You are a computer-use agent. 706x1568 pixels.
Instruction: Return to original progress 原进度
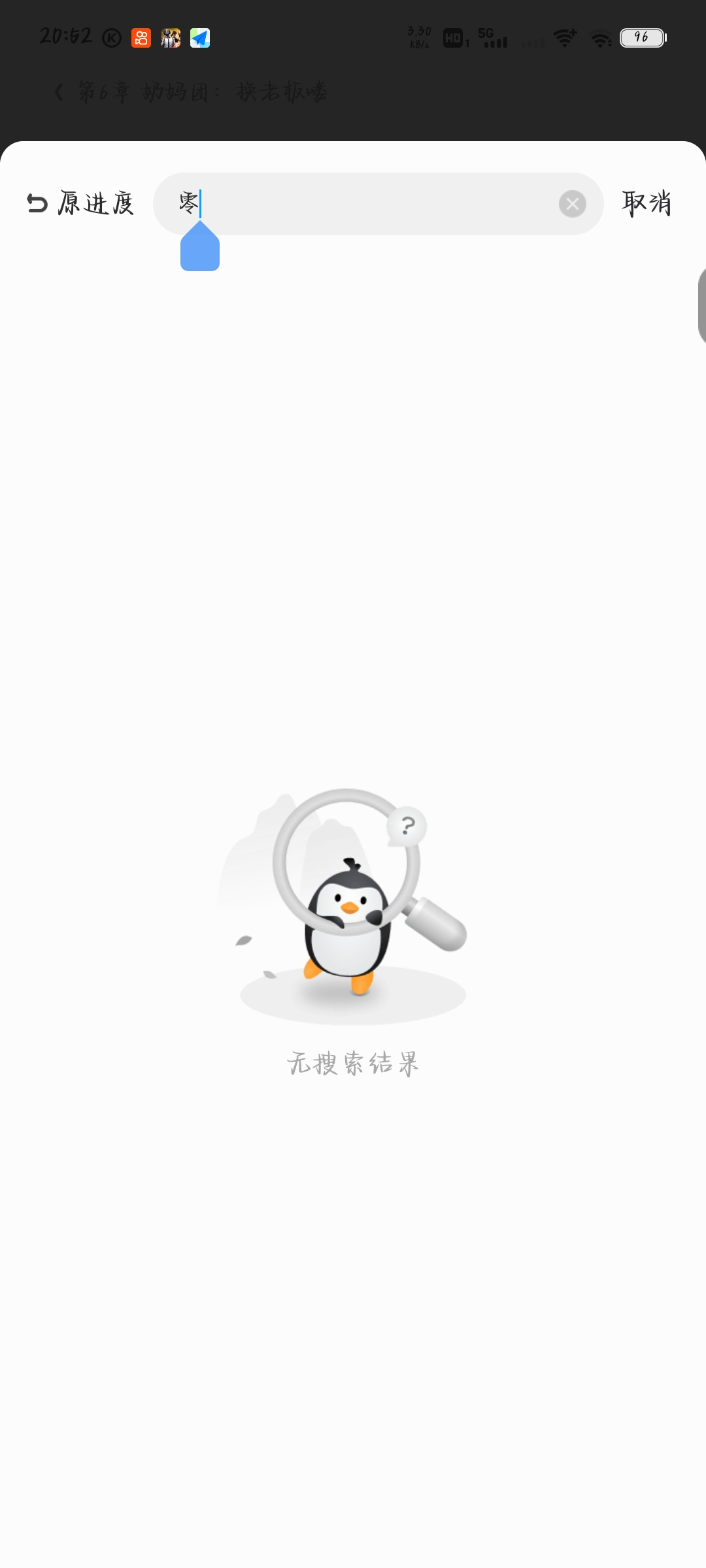(80, 204)
